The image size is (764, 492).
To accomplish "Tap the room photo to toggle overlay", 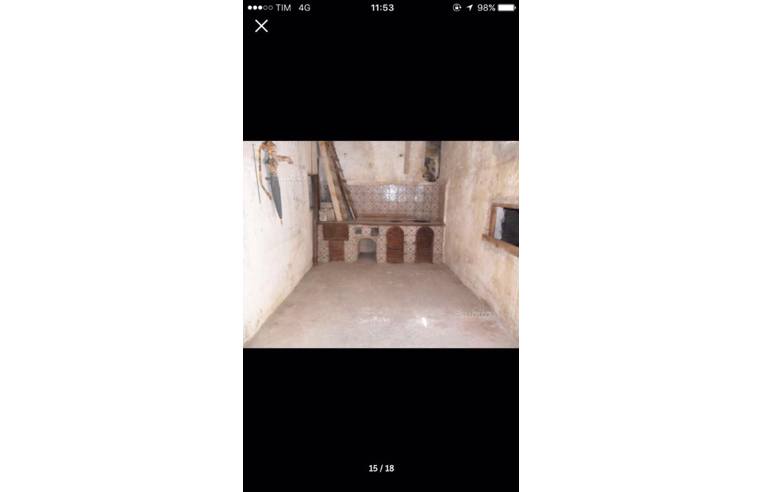I will tap(380, 244).
